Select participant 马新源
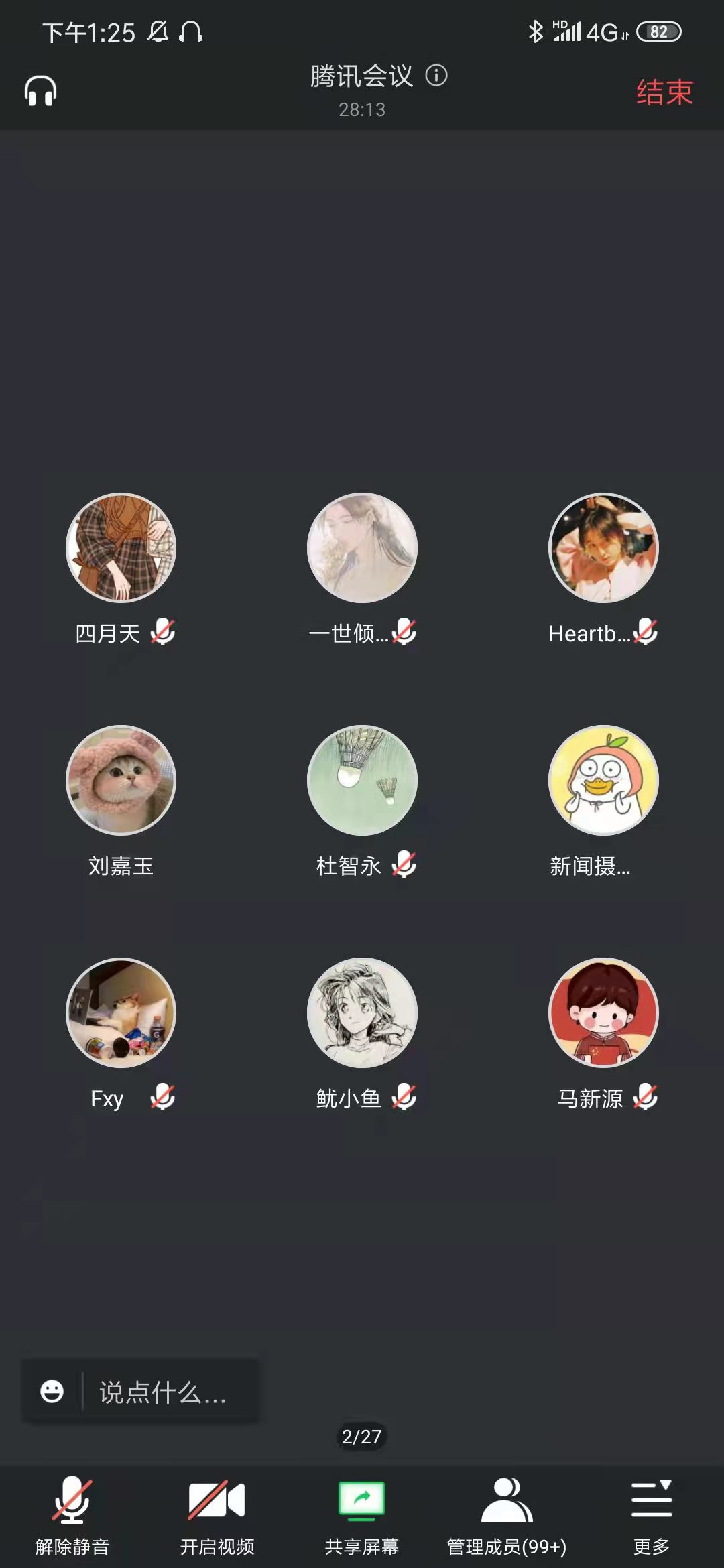 603,1012
